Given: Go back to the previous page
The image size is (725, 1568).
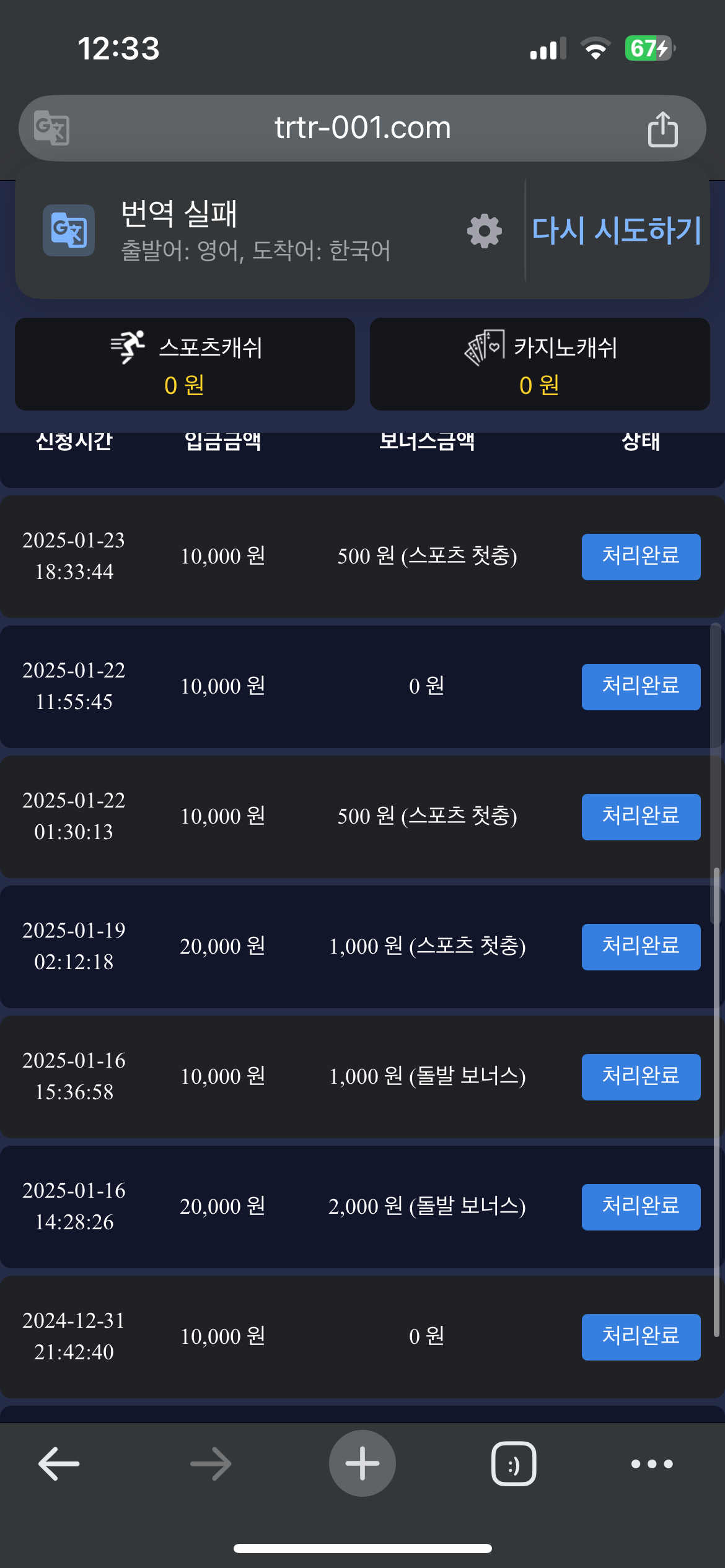Looking at the screenshot, I should (59, 1464).
